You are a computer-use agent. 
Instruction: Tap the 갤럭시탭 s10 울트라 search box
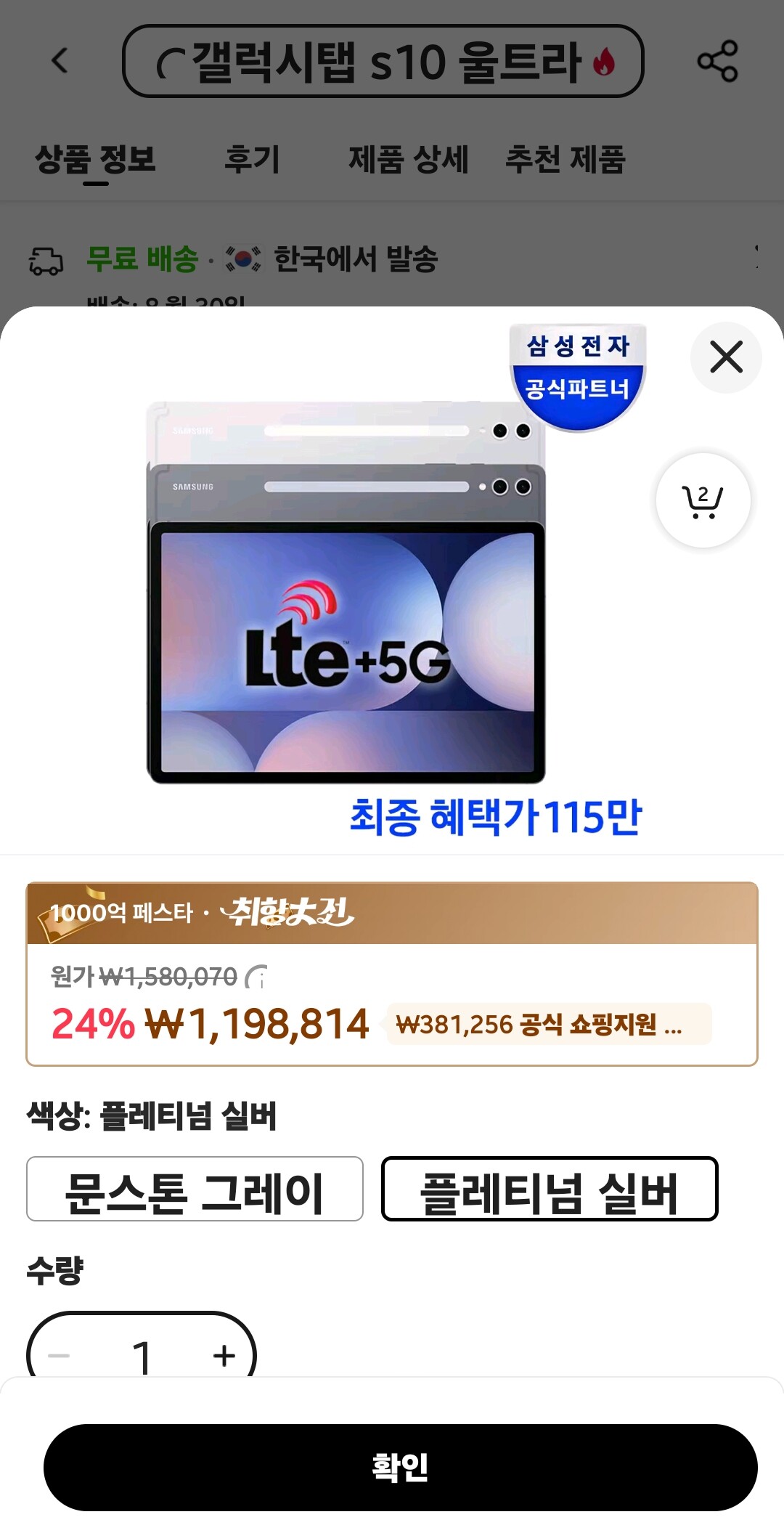pyautogui.click(x=383, y=61)
